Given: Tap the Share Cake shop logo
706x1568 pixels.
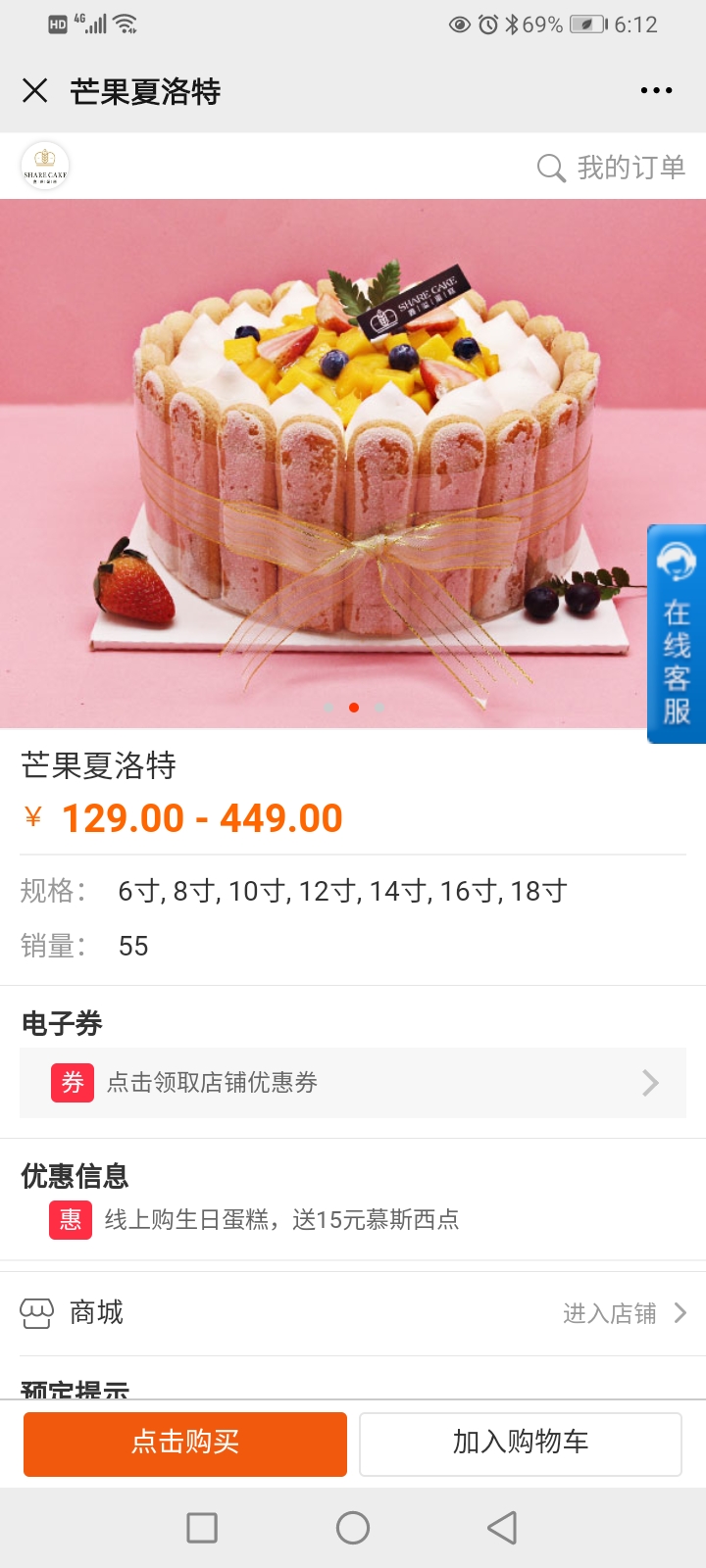Looking at the screenshot, I should click(x=45, y=166).
